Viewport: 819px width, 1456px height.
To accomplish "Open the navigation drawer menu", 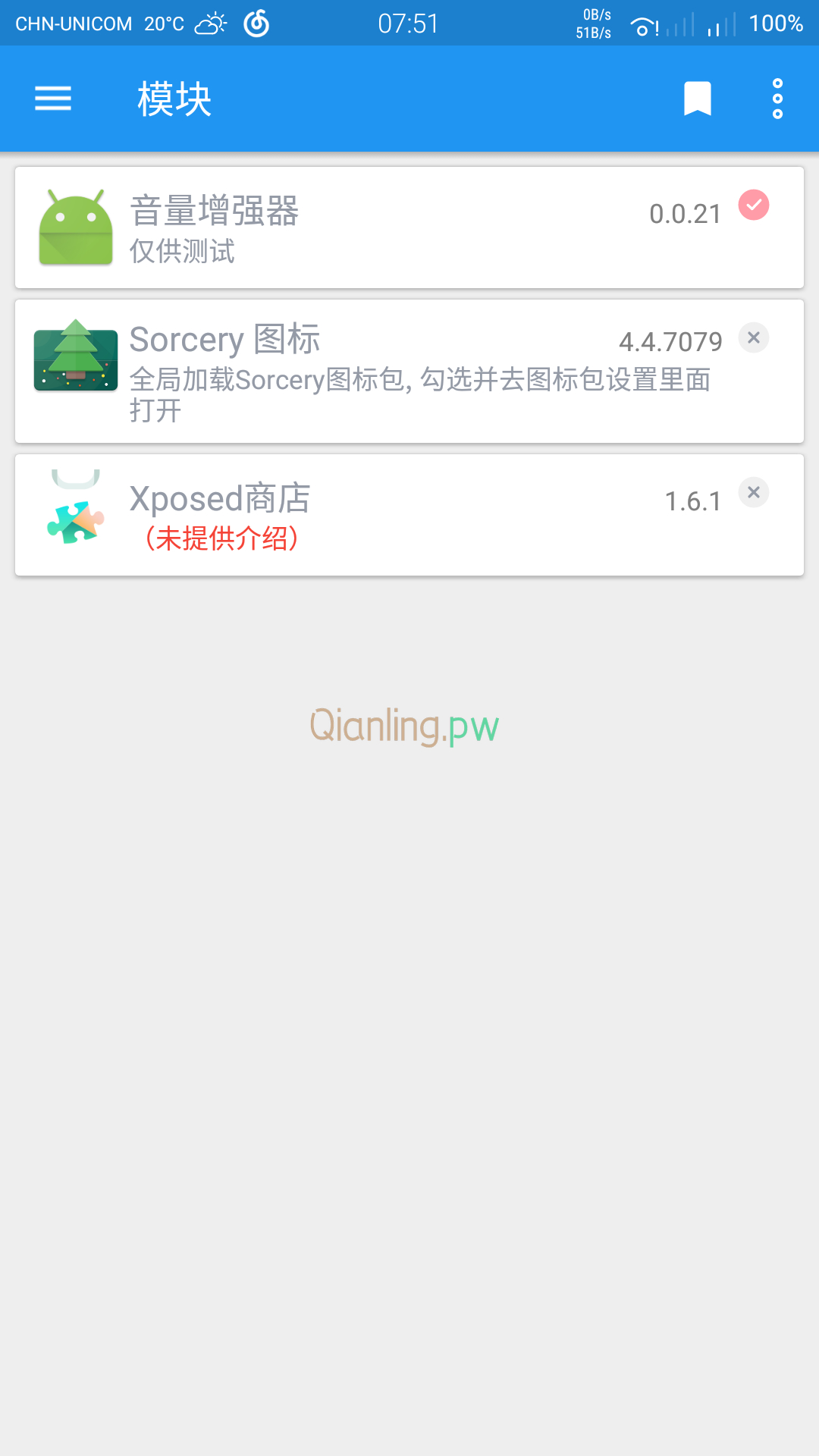I will [53, 99].
